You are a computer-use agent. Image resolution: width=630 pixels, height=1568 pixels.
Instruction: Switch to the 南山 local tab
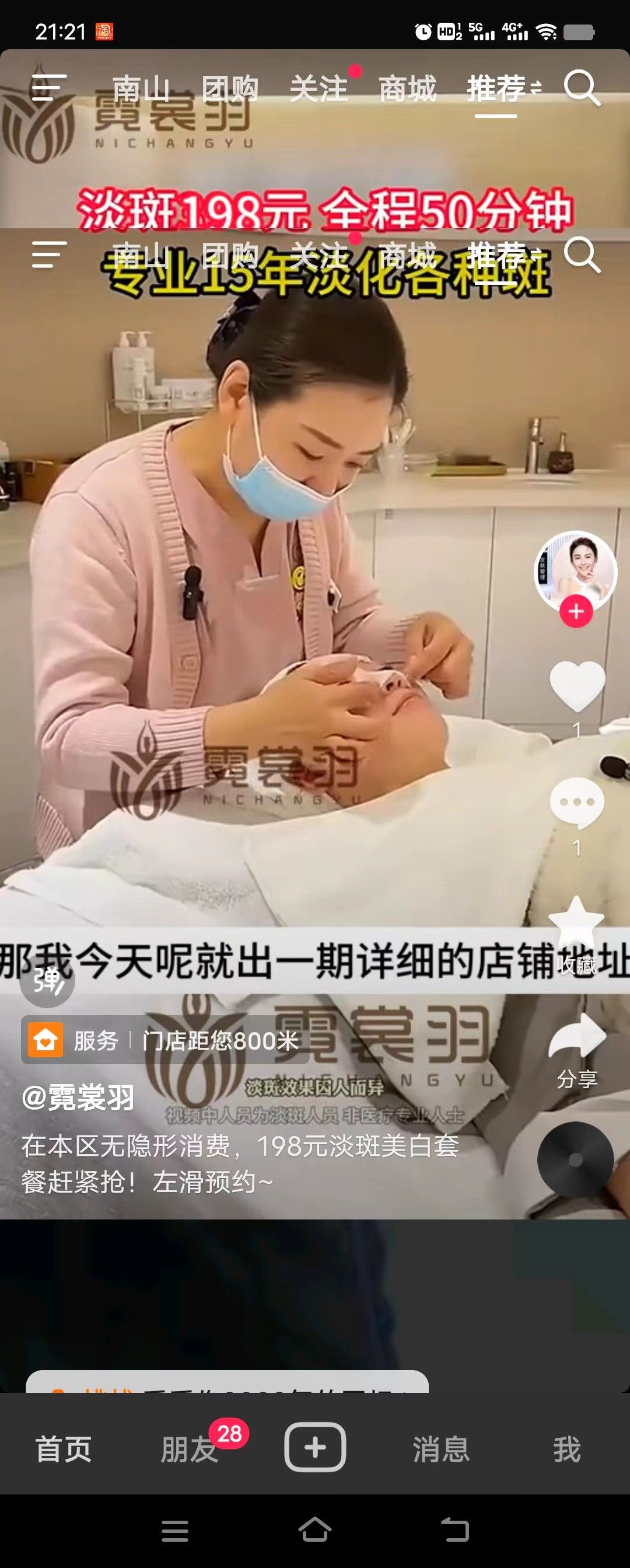(141, 89)
